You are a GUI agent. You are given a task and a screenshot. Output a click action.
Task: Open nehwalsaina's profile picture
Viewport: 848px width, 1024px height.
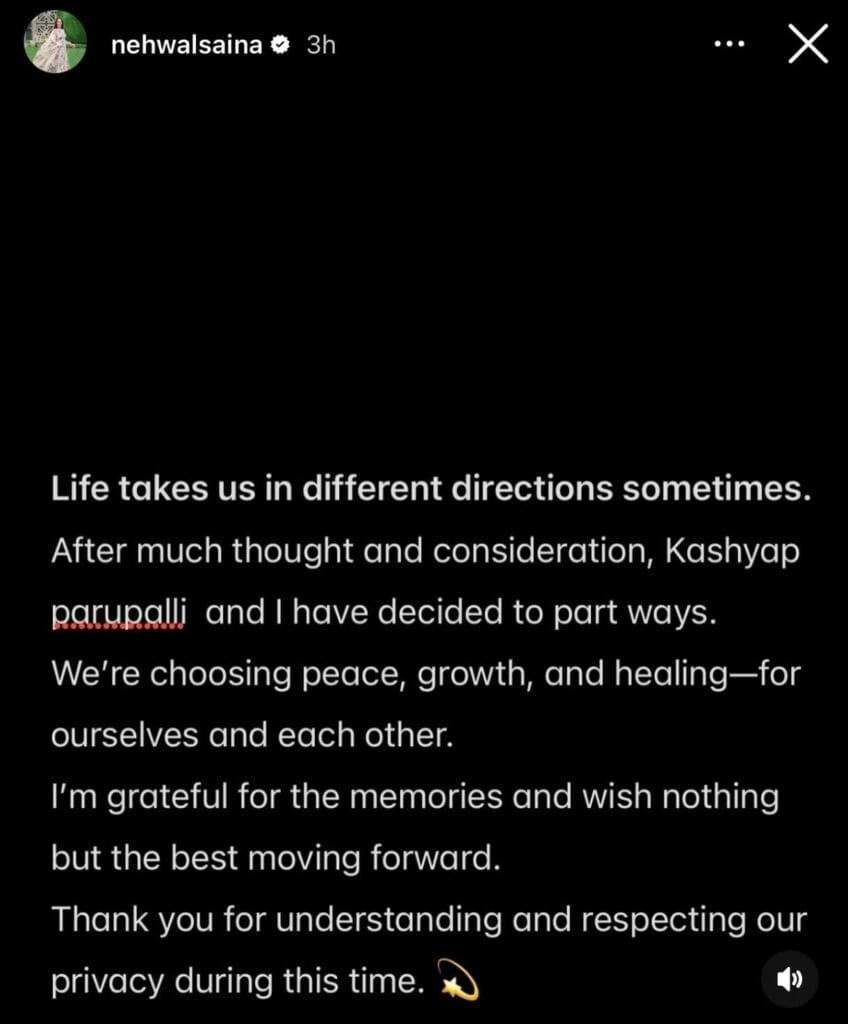pos(58,44)
